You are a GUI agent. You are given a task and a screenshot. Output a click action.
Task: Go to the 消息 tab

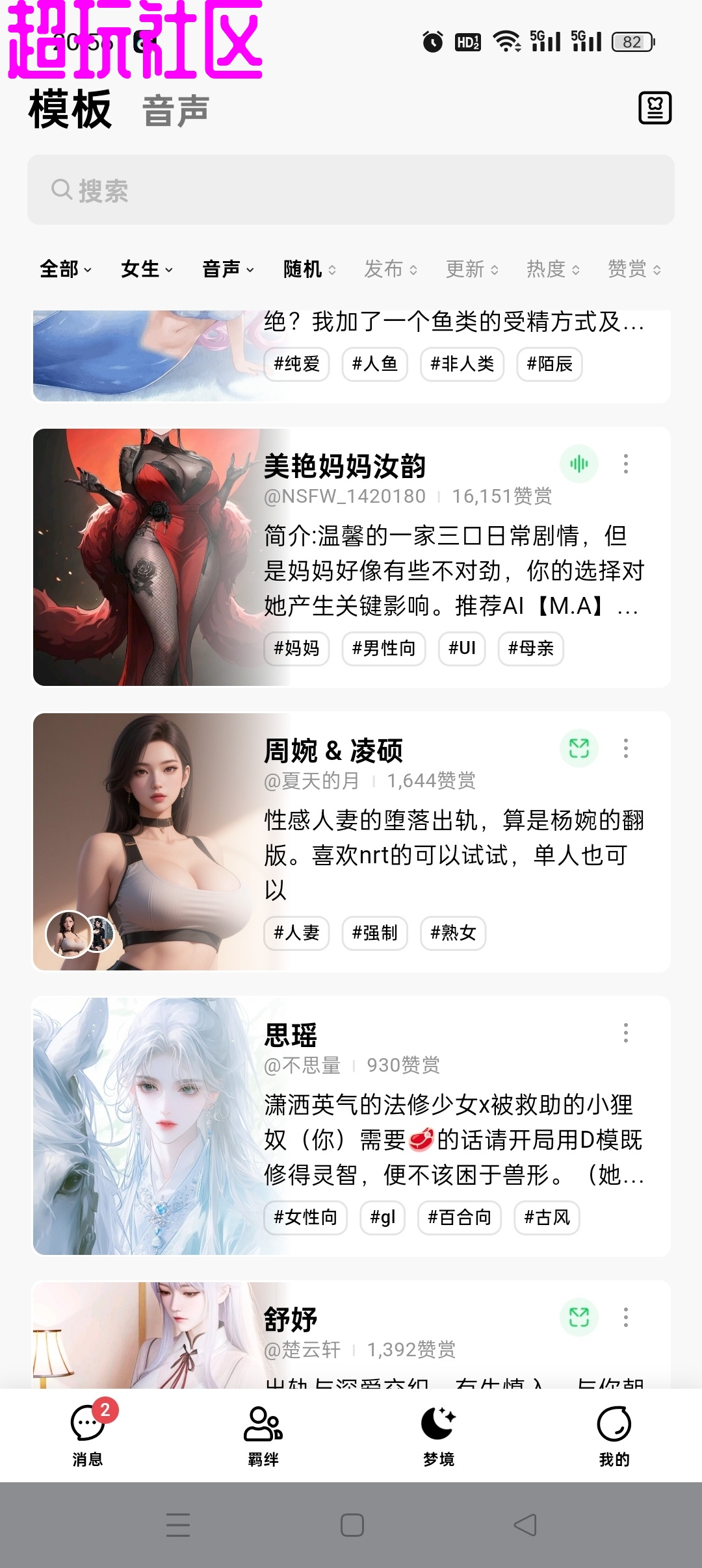click(88, 1434)
